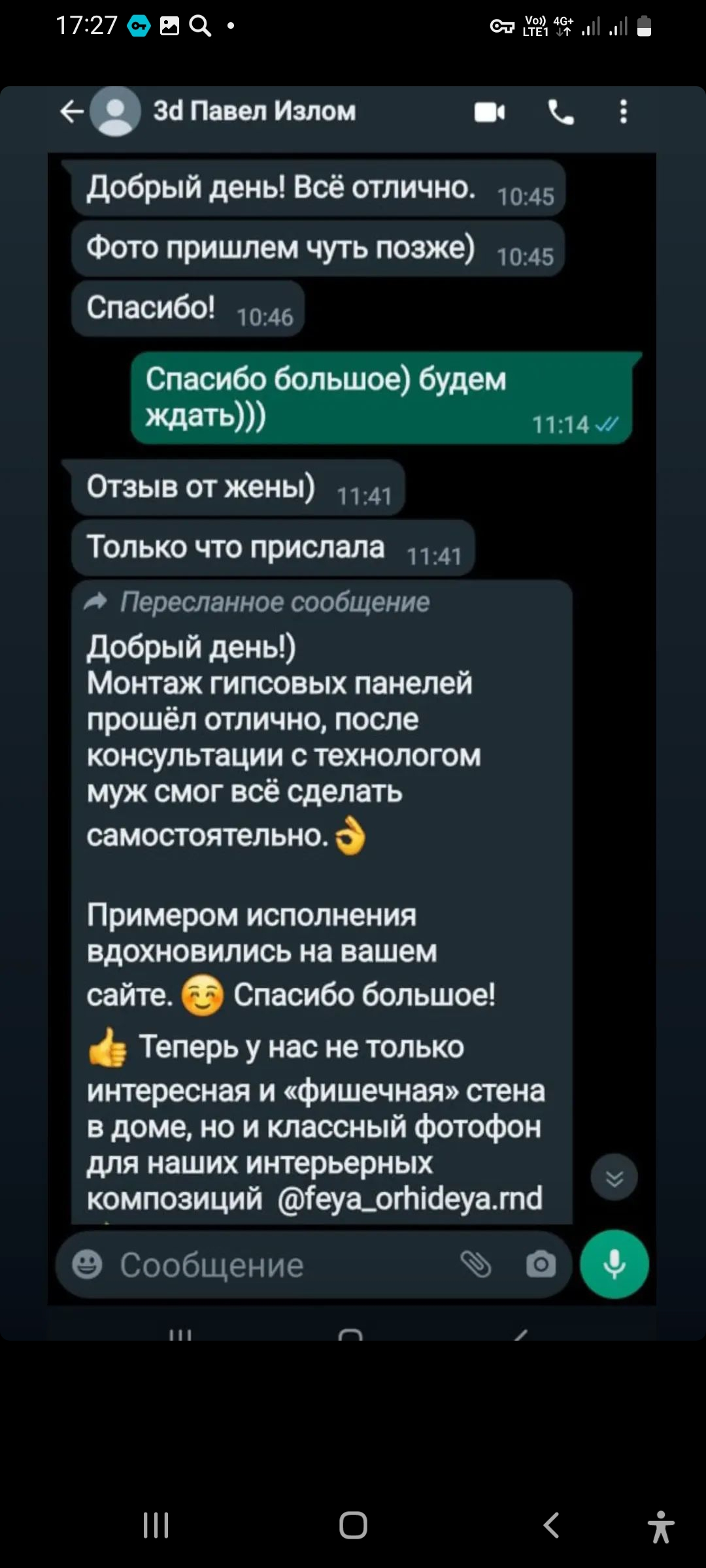Image resolution: width=706 pixels, height=1568 pixels.
Task: Go back using the navigation bar arrow
Action: (551, 1526)
